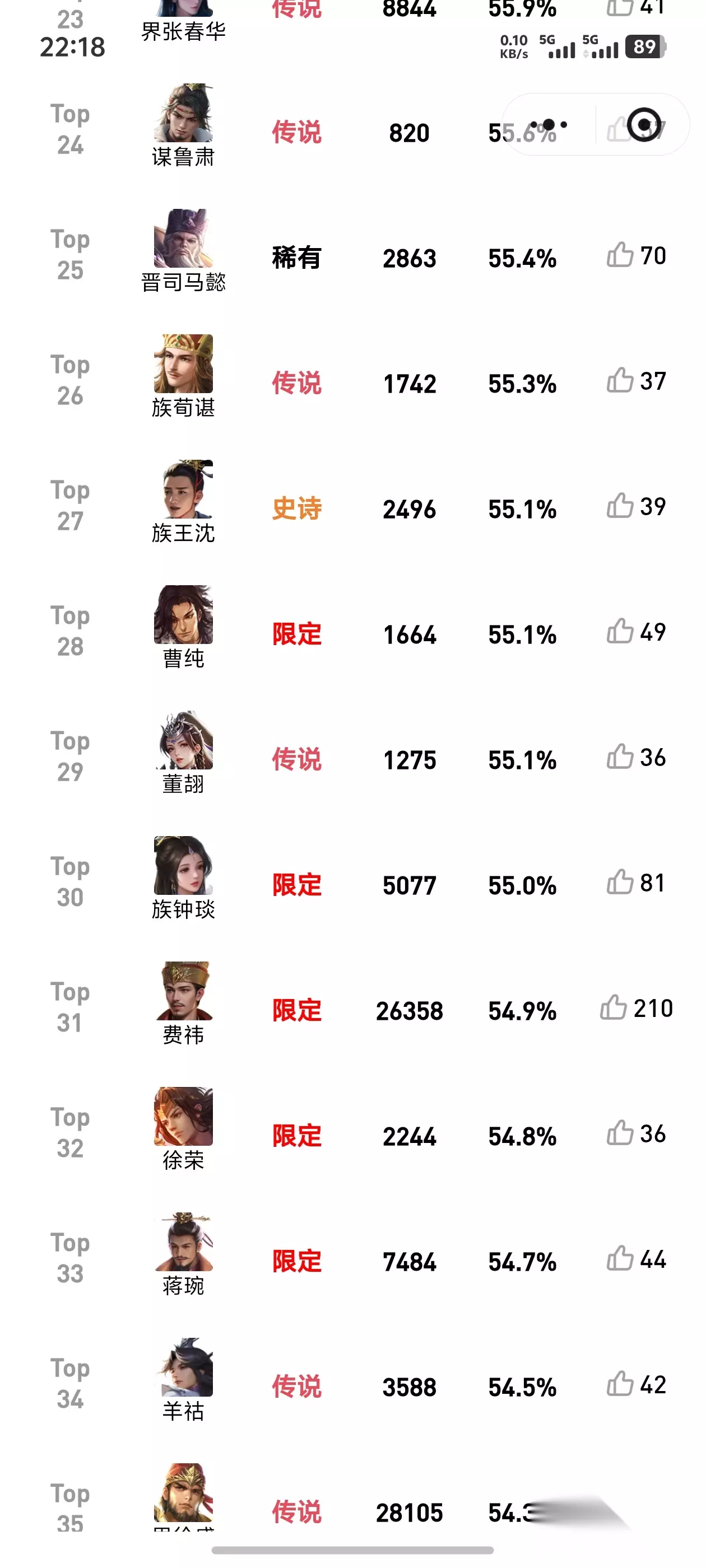Like the 晋司马懿 entry
The image size is (706, 1568).
tap(620, 255)
